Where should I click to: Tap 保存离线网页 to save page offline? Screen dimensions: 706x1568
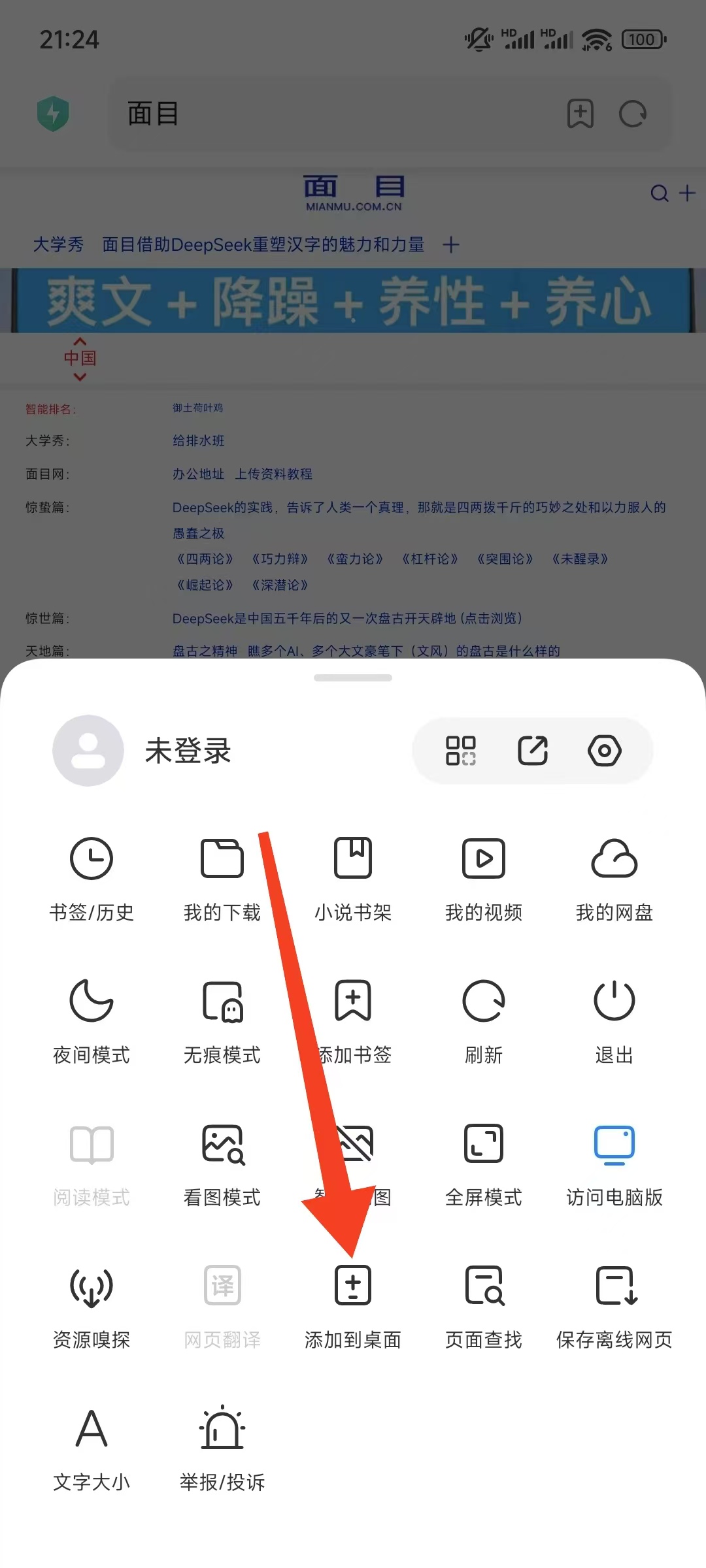pyautogui.click(x=614, y=1305)
